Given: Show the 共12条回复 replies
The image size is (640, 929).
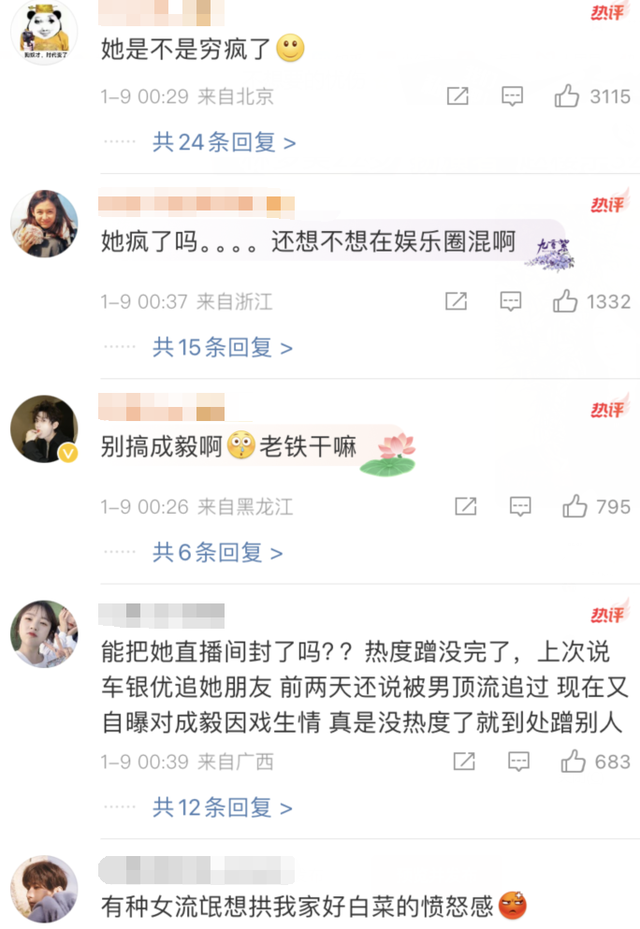Looking at the screenshot, I should (x=222, y=808).
